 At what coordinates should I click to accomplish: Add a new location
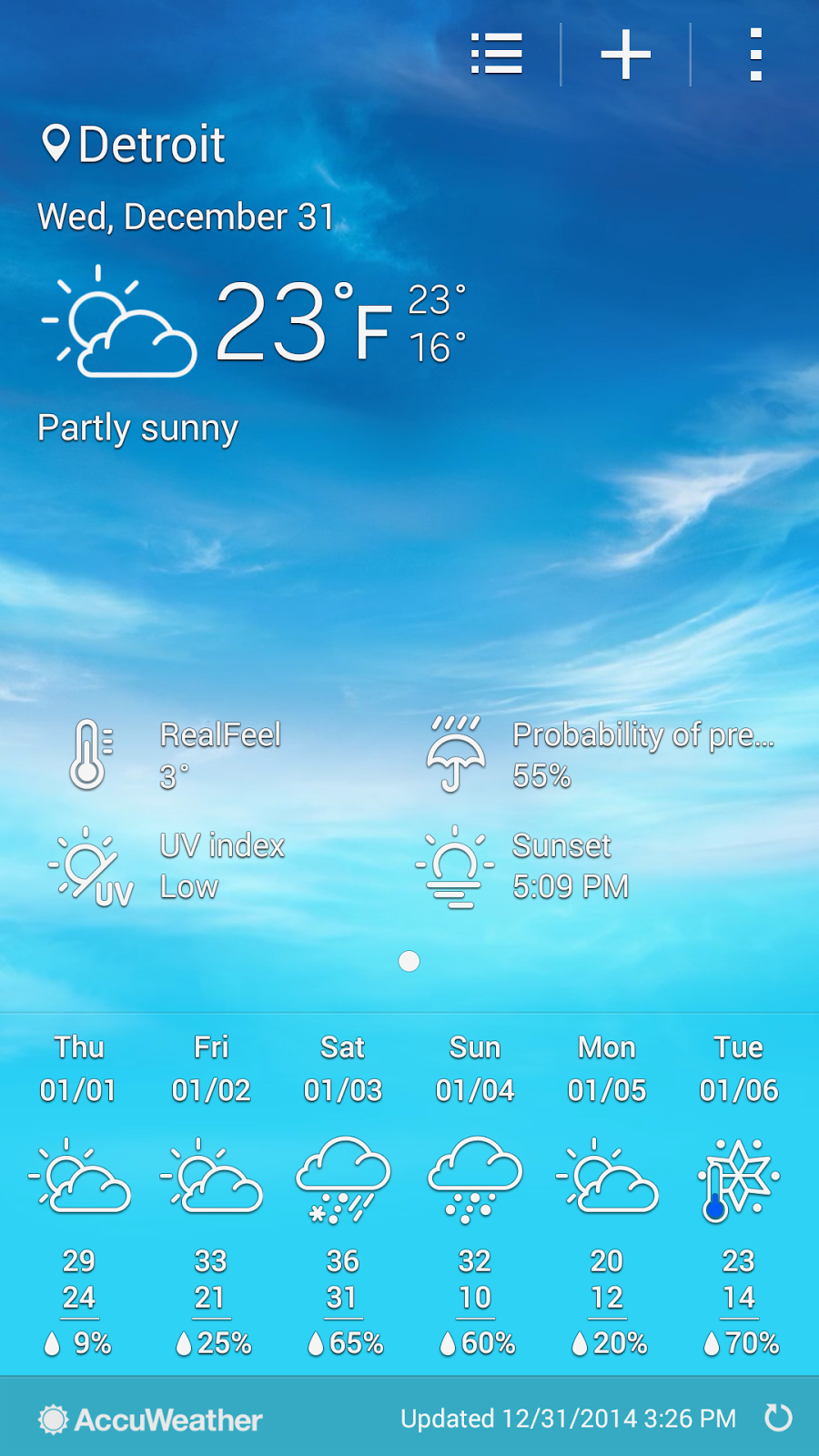pos(626,55)
